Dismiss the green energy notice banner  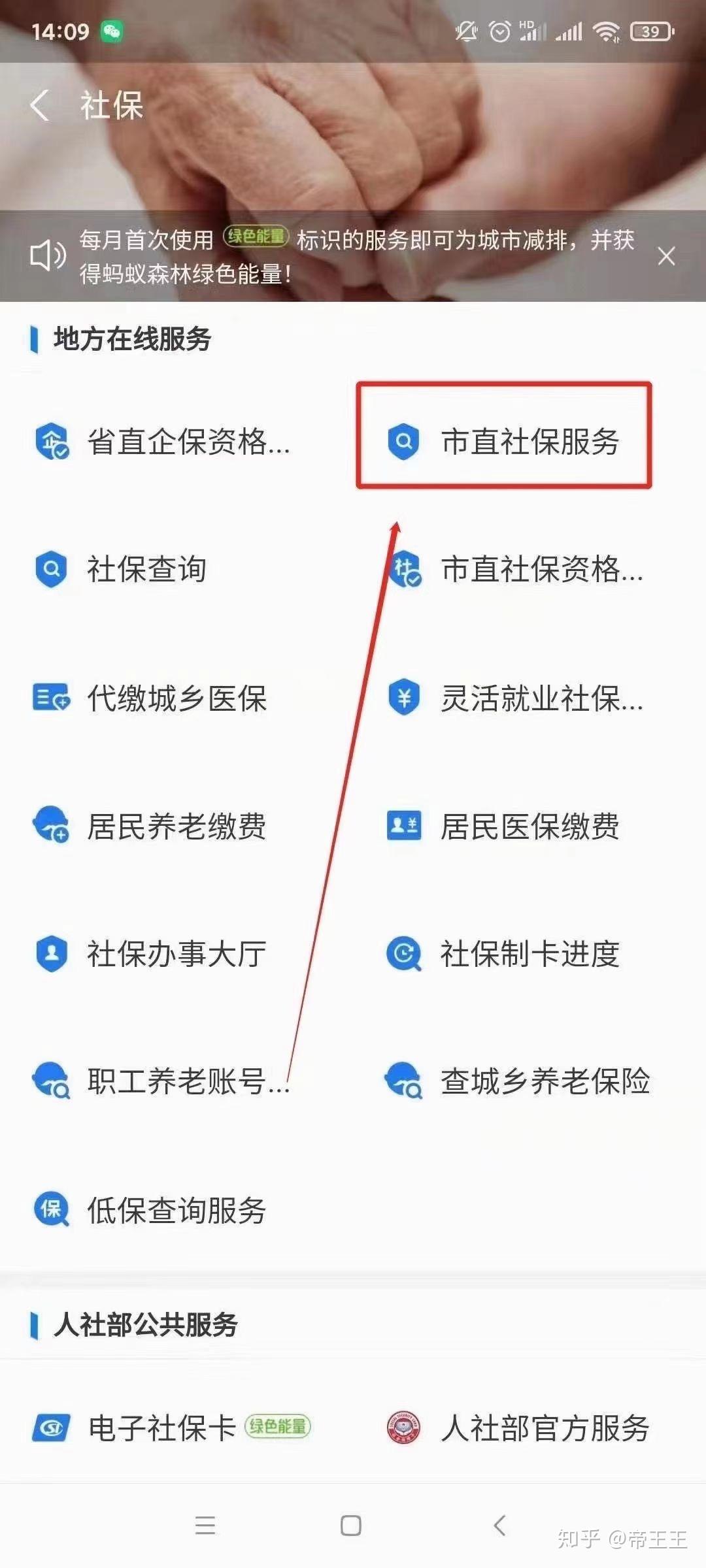coord(665,256)
